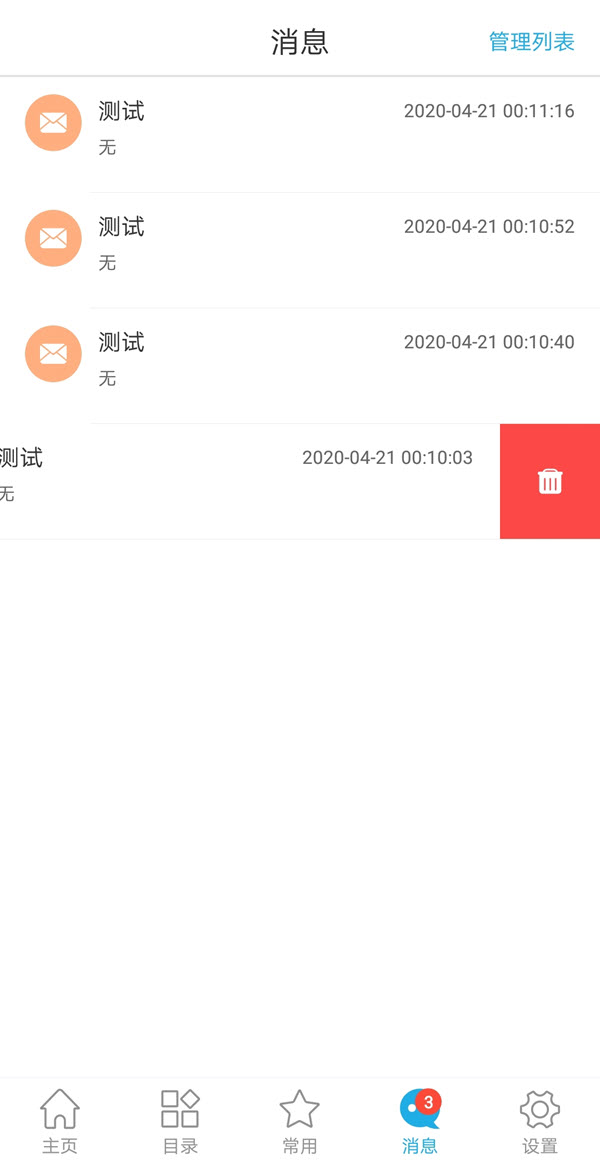This screenshot has height=1165, width=600.
Task: Open the 设置 settings tab
Action: point(540,1121)
